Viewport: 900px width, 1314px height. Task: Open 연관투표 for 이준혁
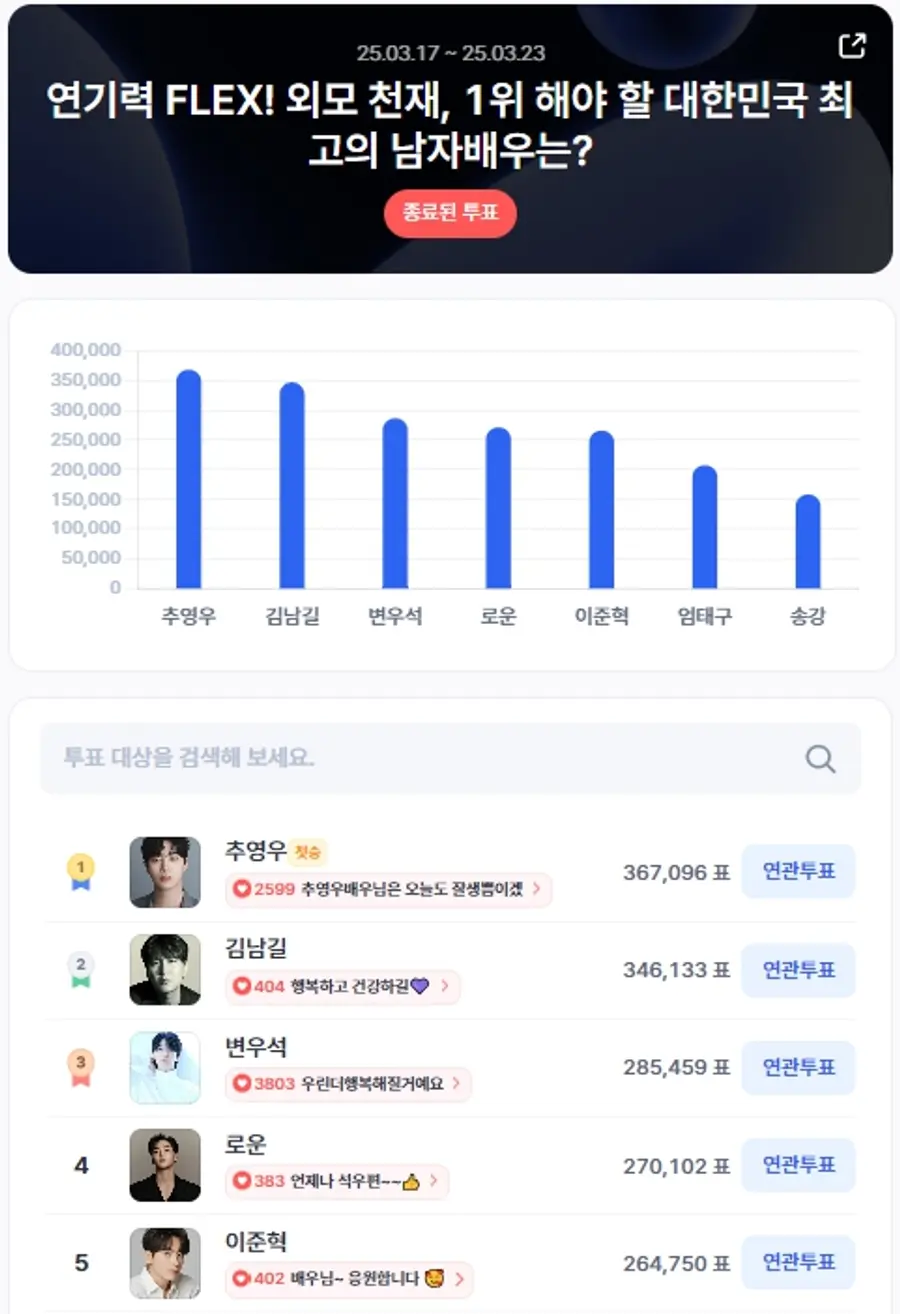click(x=798, y=1263)
